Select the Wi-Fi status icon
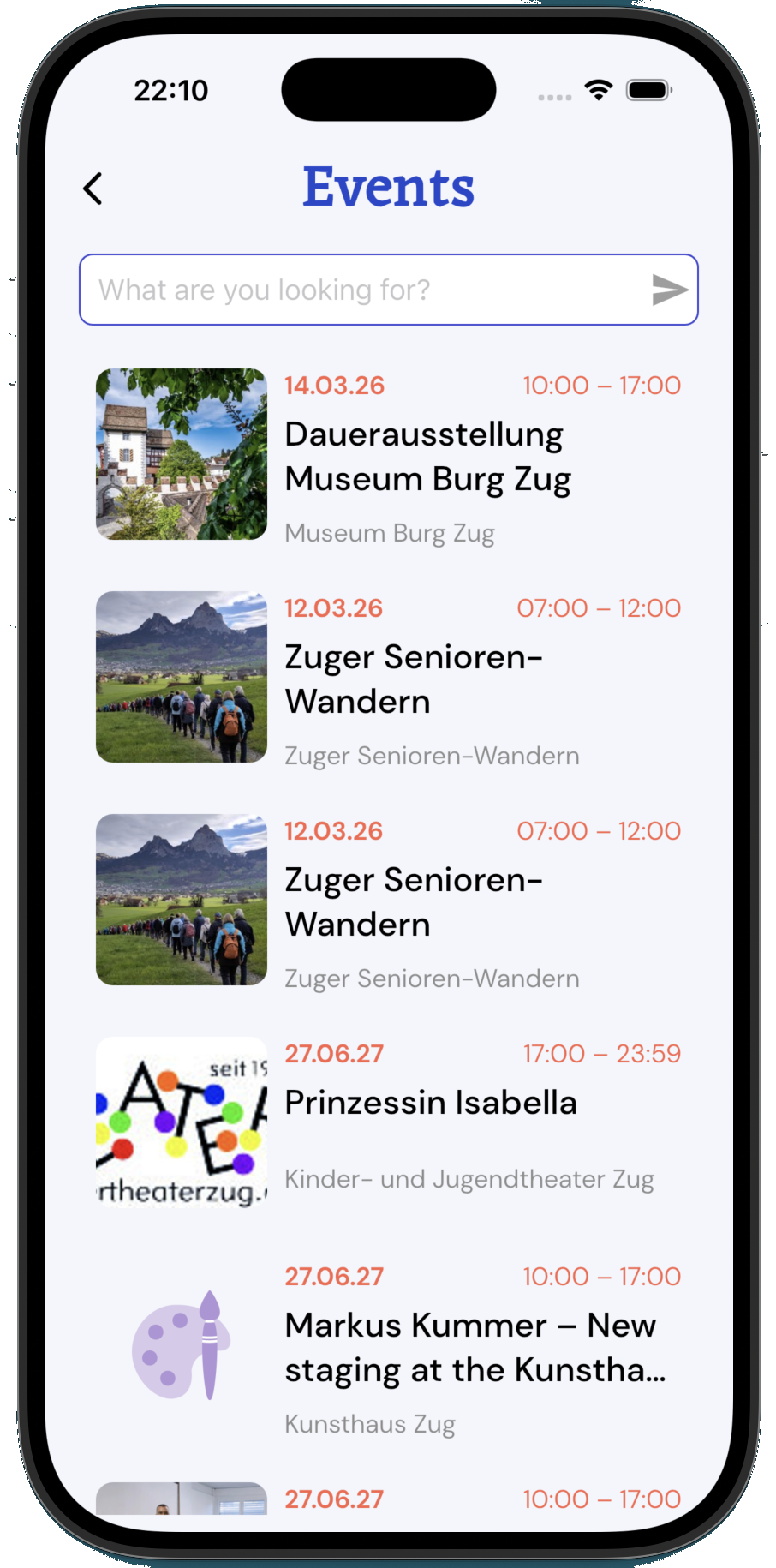Image resolution: width=776 pixels, height=1568 pixels. pos(599,88)
